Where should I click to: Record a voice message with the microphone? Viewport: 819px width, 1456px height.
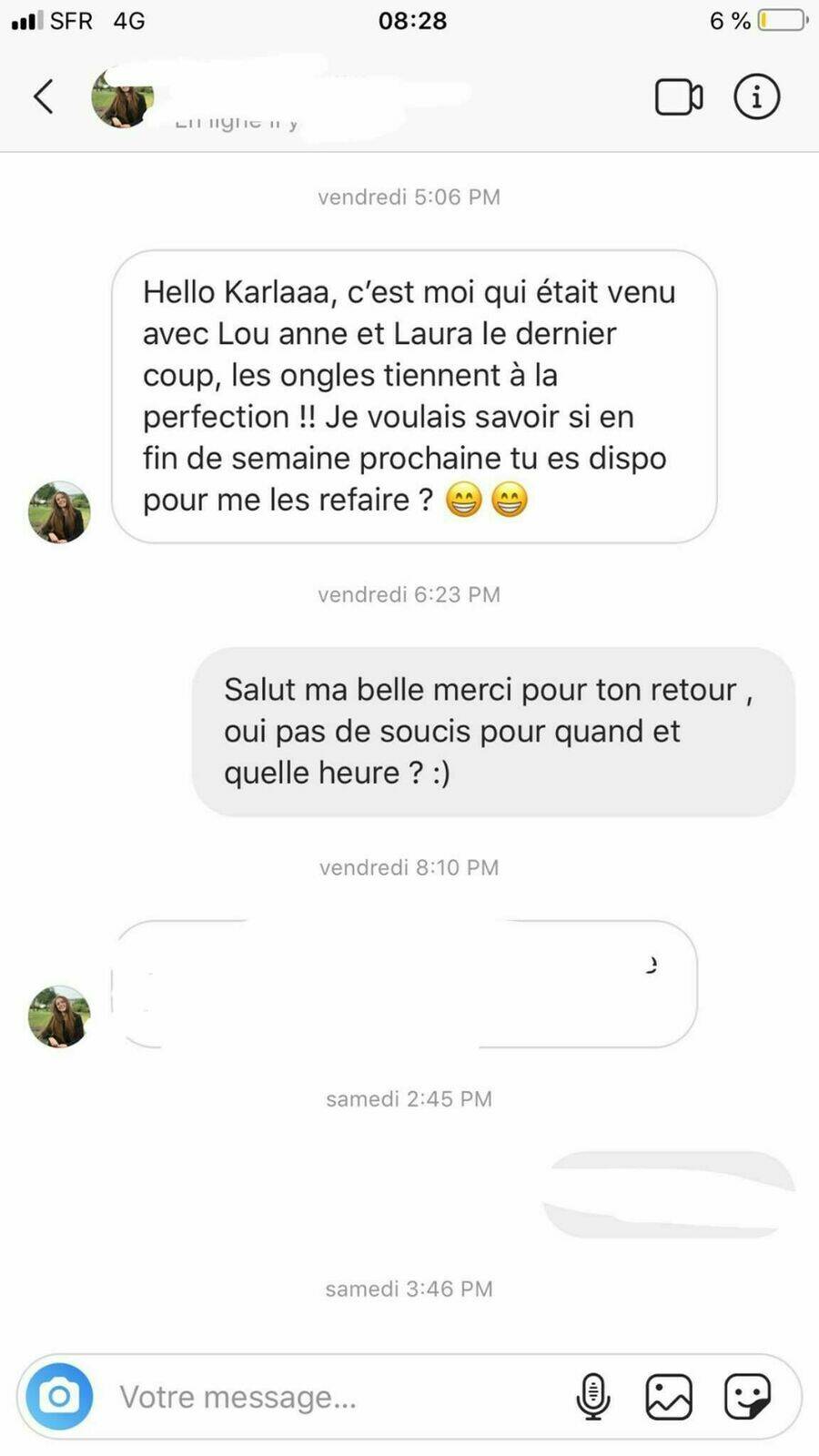593,1396
